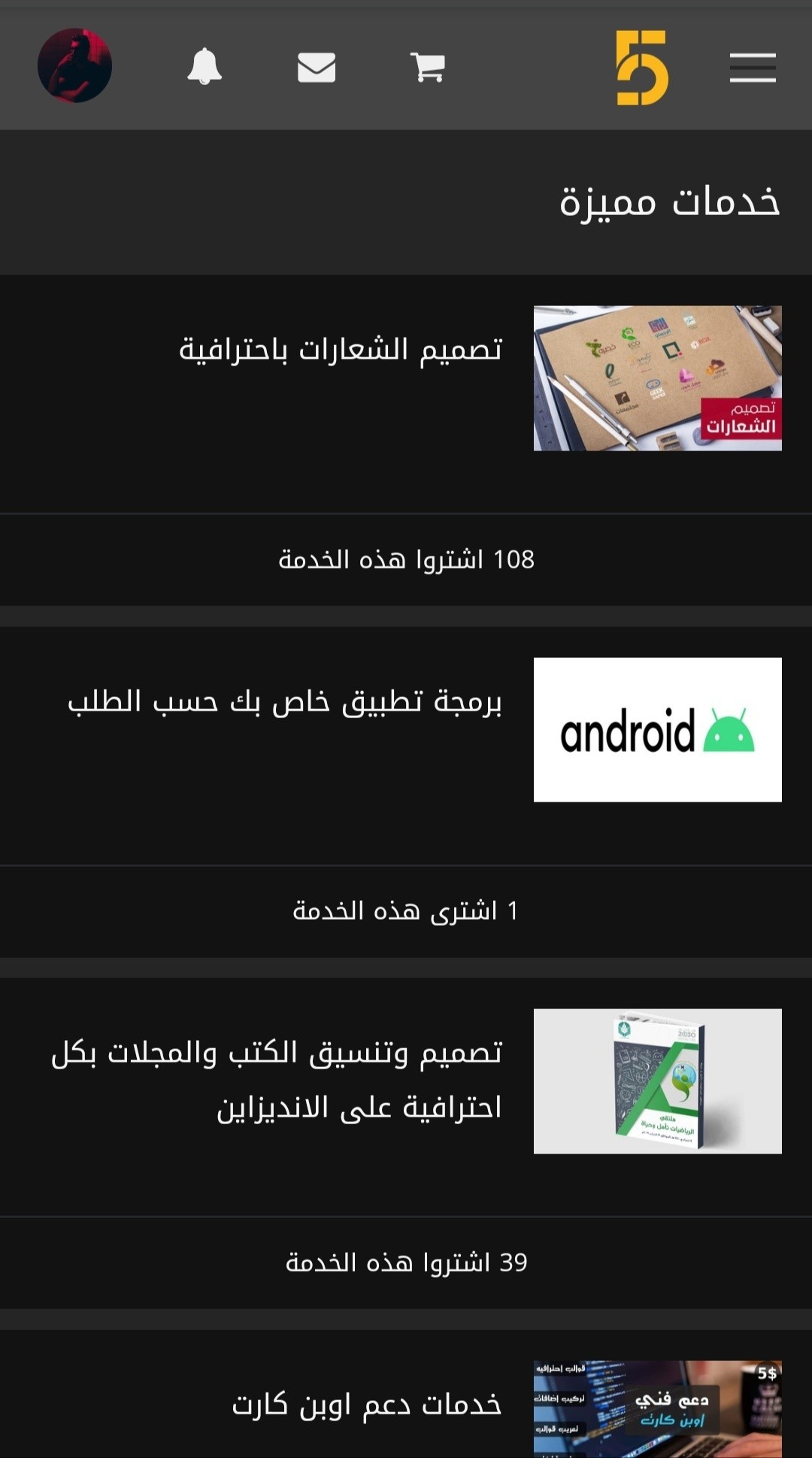Open the profile avatar
812x1458 pixels.
[75, 66]
